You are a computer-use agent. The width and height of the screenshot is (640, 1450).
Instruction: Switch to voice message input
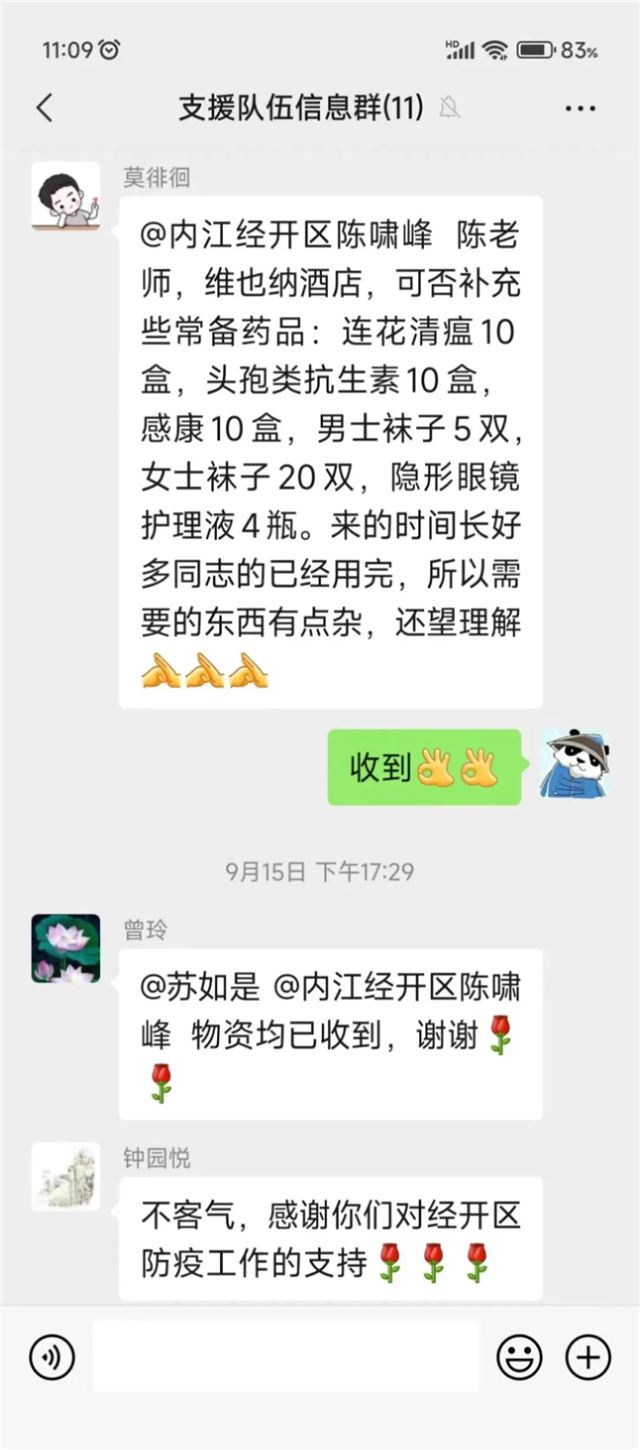pyautogui.click(x=51, y=1357)
